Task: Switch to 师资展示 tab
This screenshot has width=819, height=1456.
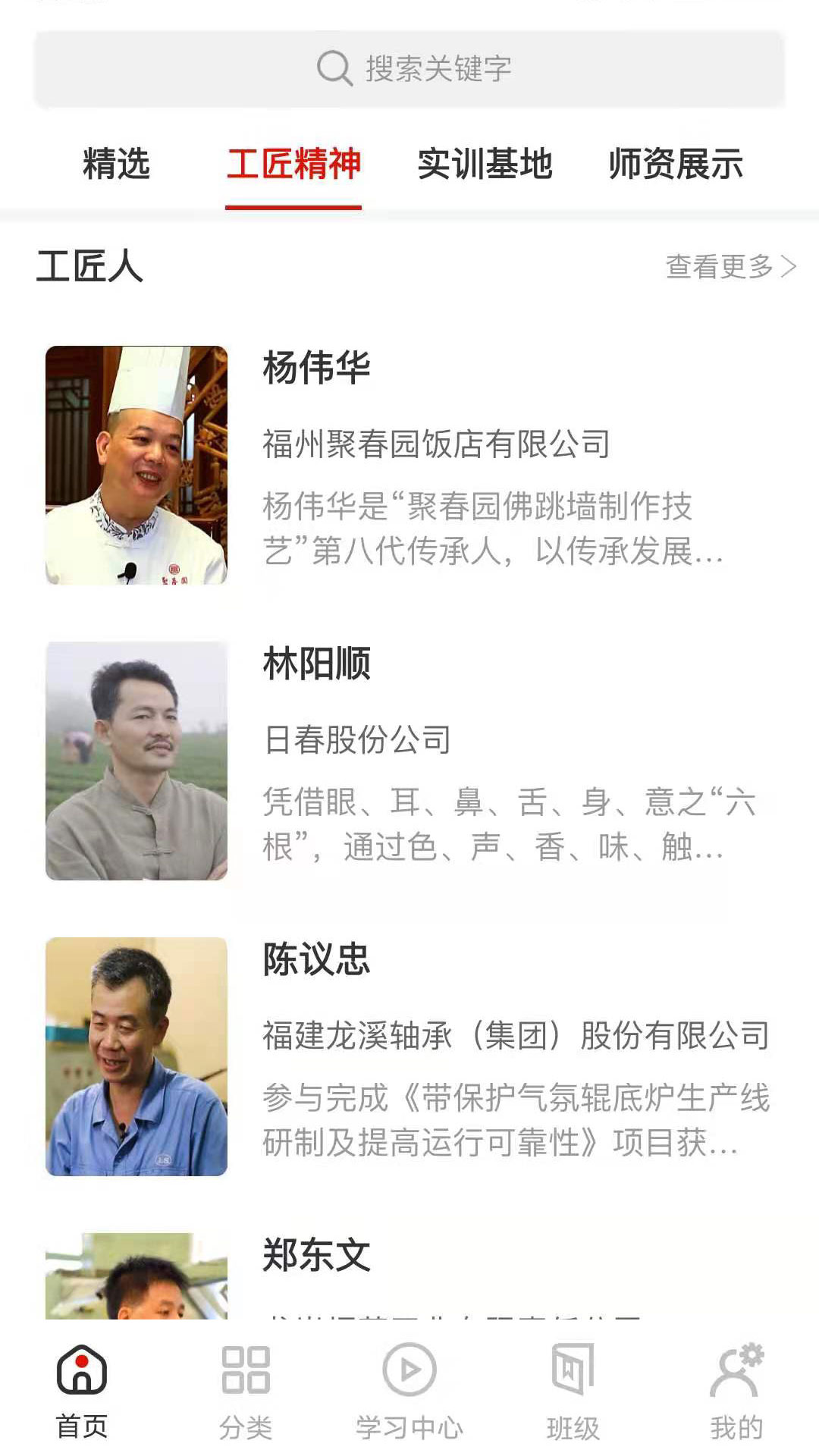Action: (x=677, y=162)
